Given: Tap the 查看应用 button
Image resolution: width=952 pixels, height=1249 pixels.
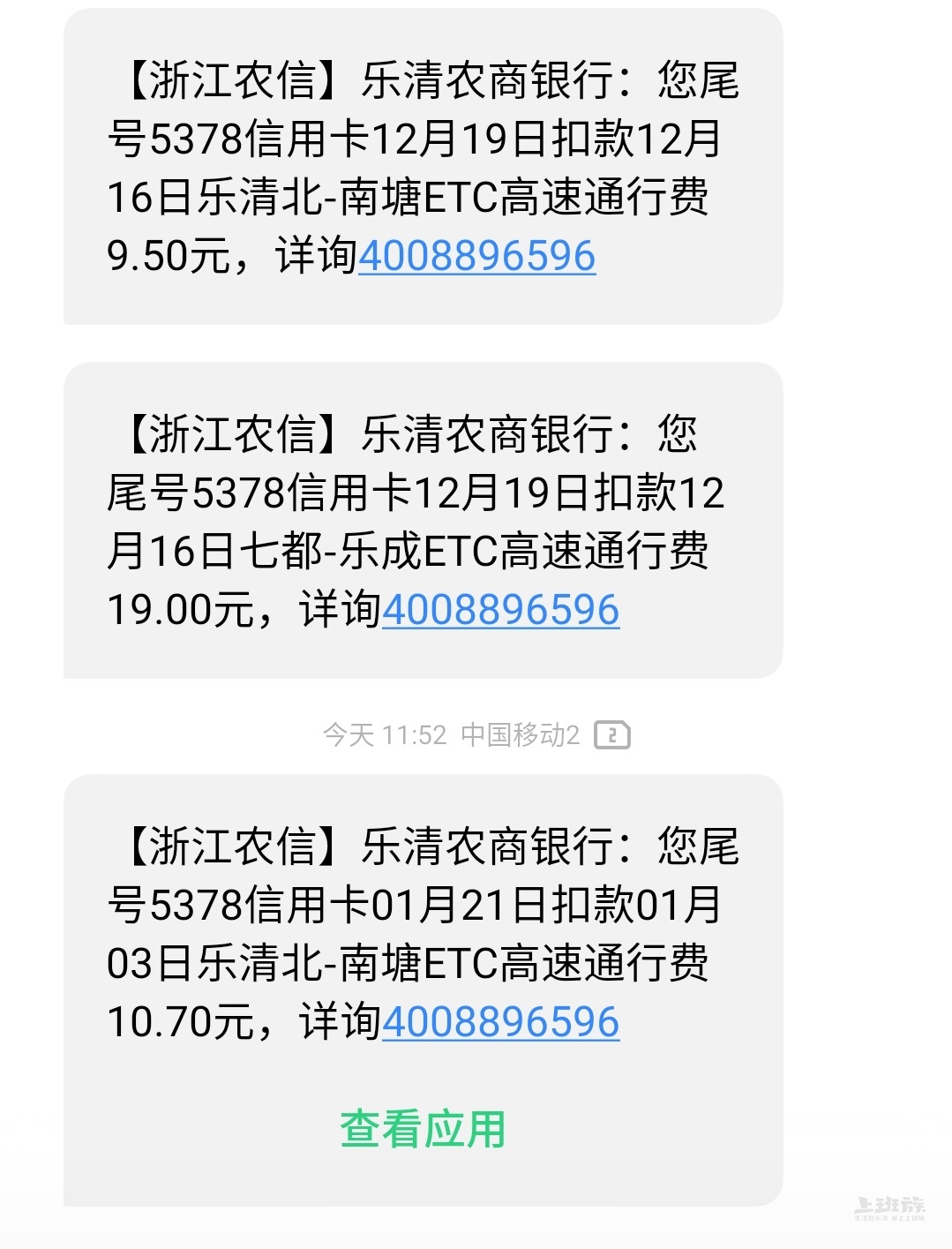Looking at the screenshot, I should pos(423,1129).
